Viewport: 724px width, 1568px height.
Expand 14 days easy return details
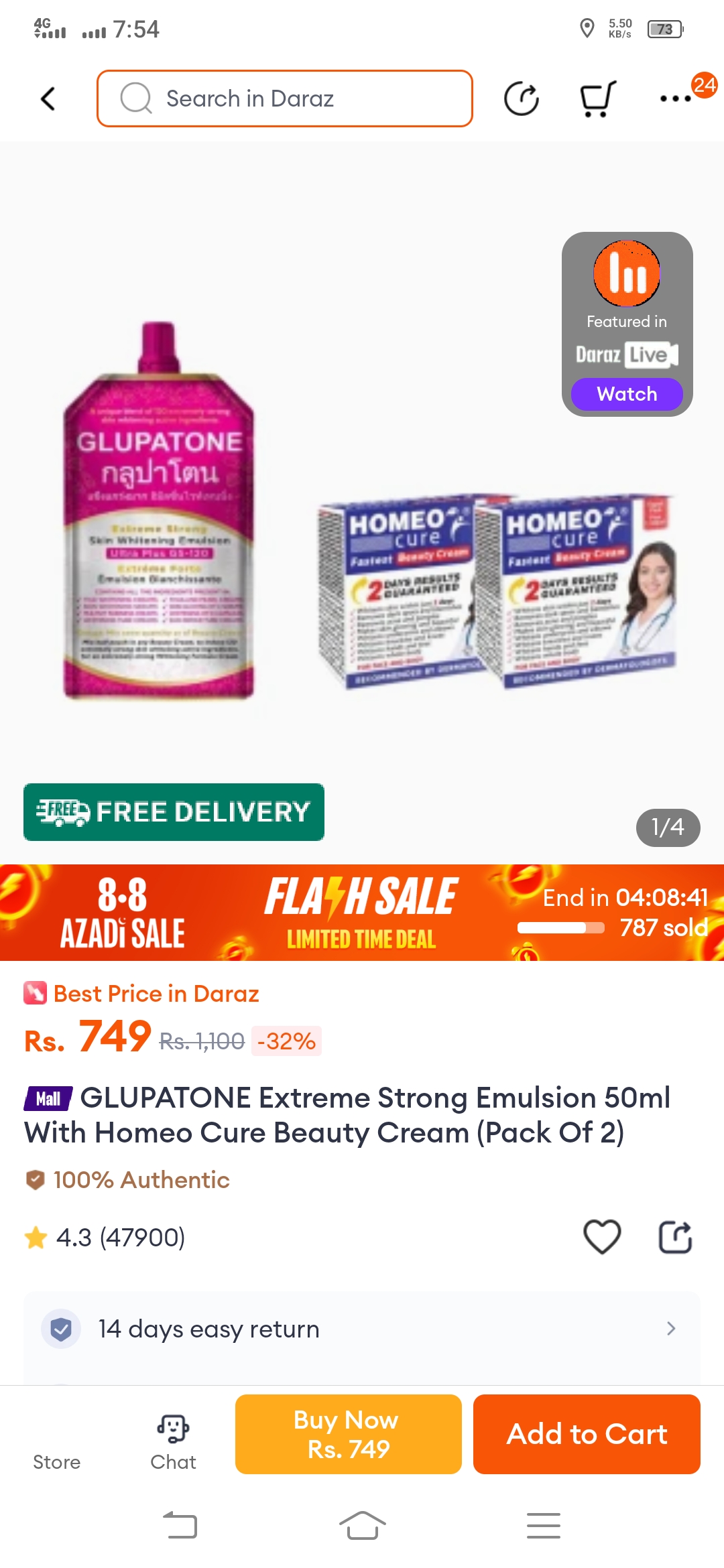pyautogui.click(x=362, y=1328)
